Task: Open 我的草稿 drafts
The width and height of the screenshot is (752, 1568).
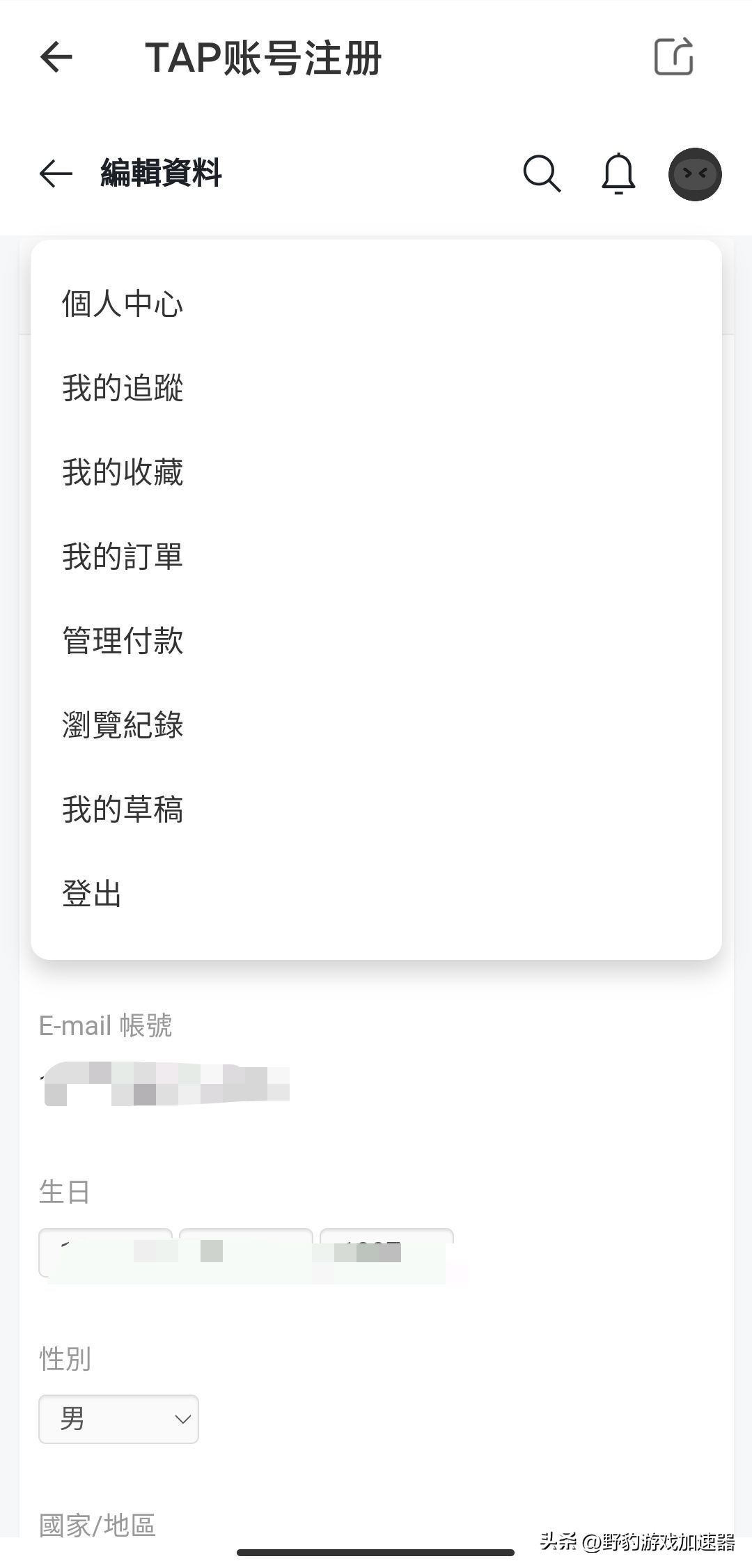Action: [x=121, y=809]
